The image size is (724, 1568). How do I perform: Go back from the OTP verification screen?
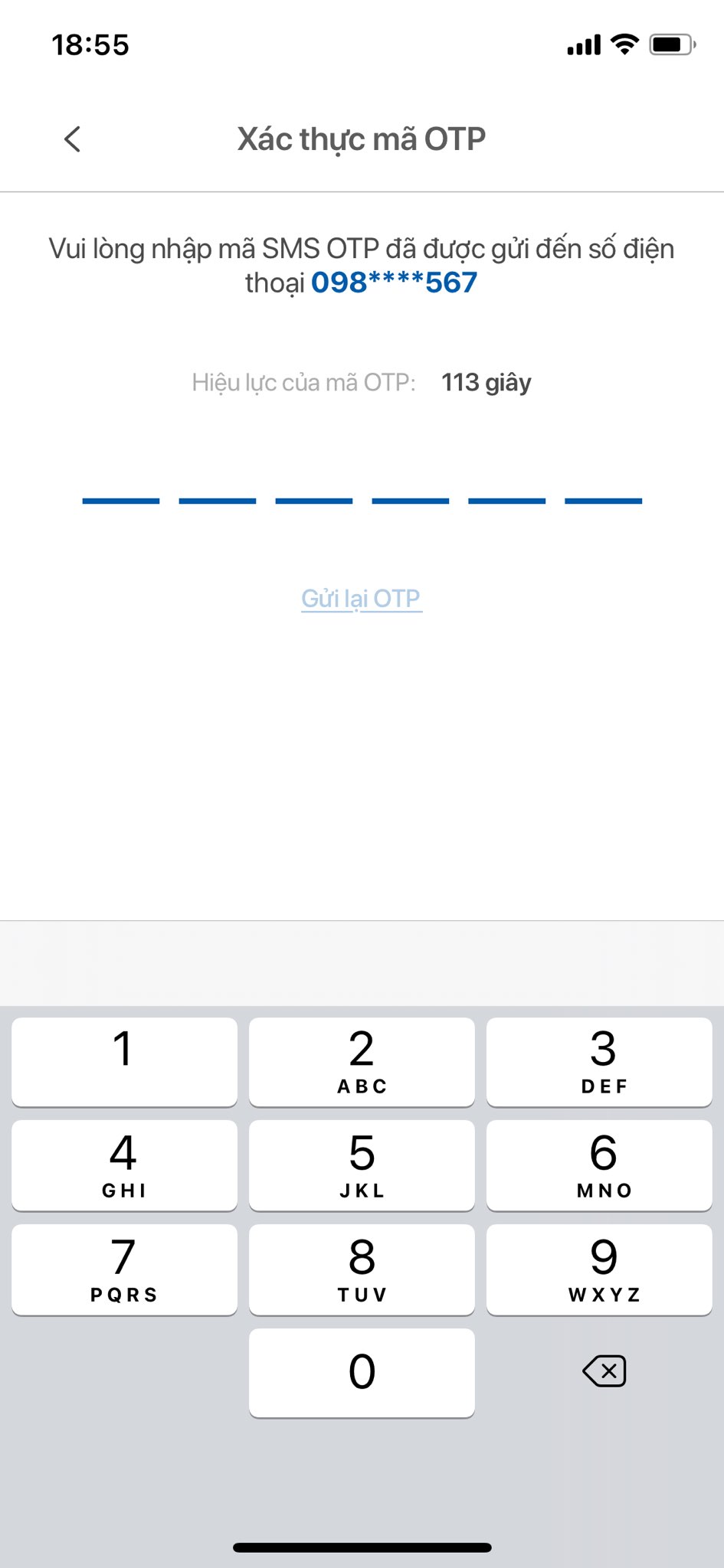pyautogui.click(x=73, y=139)
